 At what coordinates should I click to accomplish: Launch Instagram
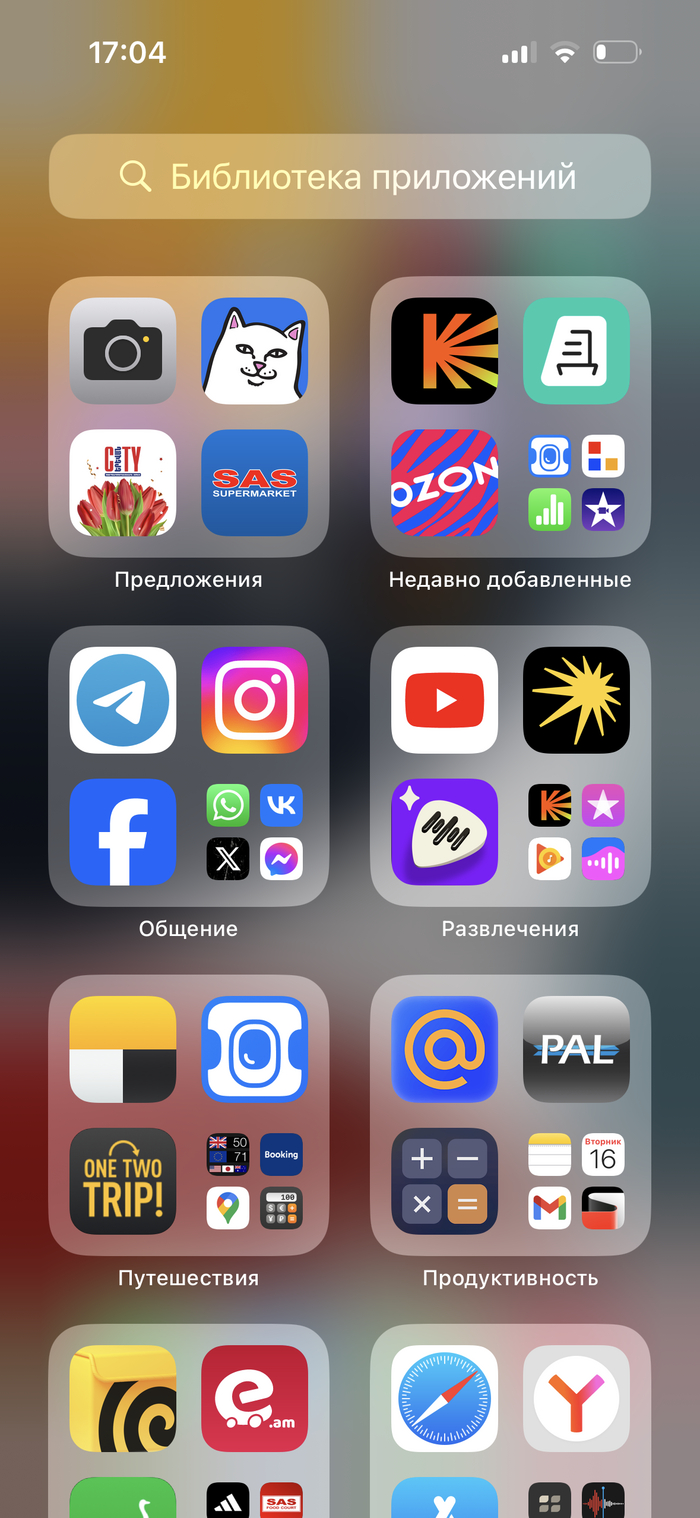pos(254,700)
